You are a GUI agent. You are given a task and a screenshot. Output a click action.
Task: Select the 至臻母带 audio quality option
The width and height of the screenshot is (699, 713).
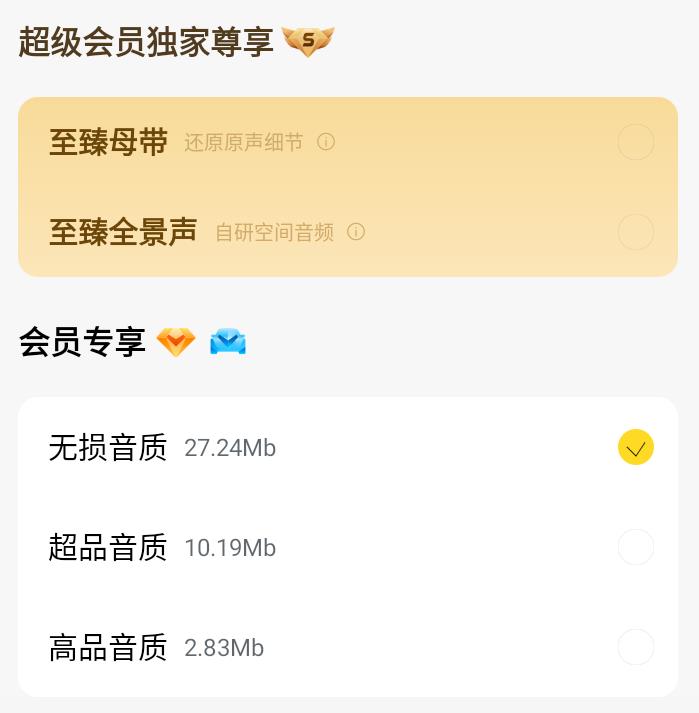[x=635, y=142]
